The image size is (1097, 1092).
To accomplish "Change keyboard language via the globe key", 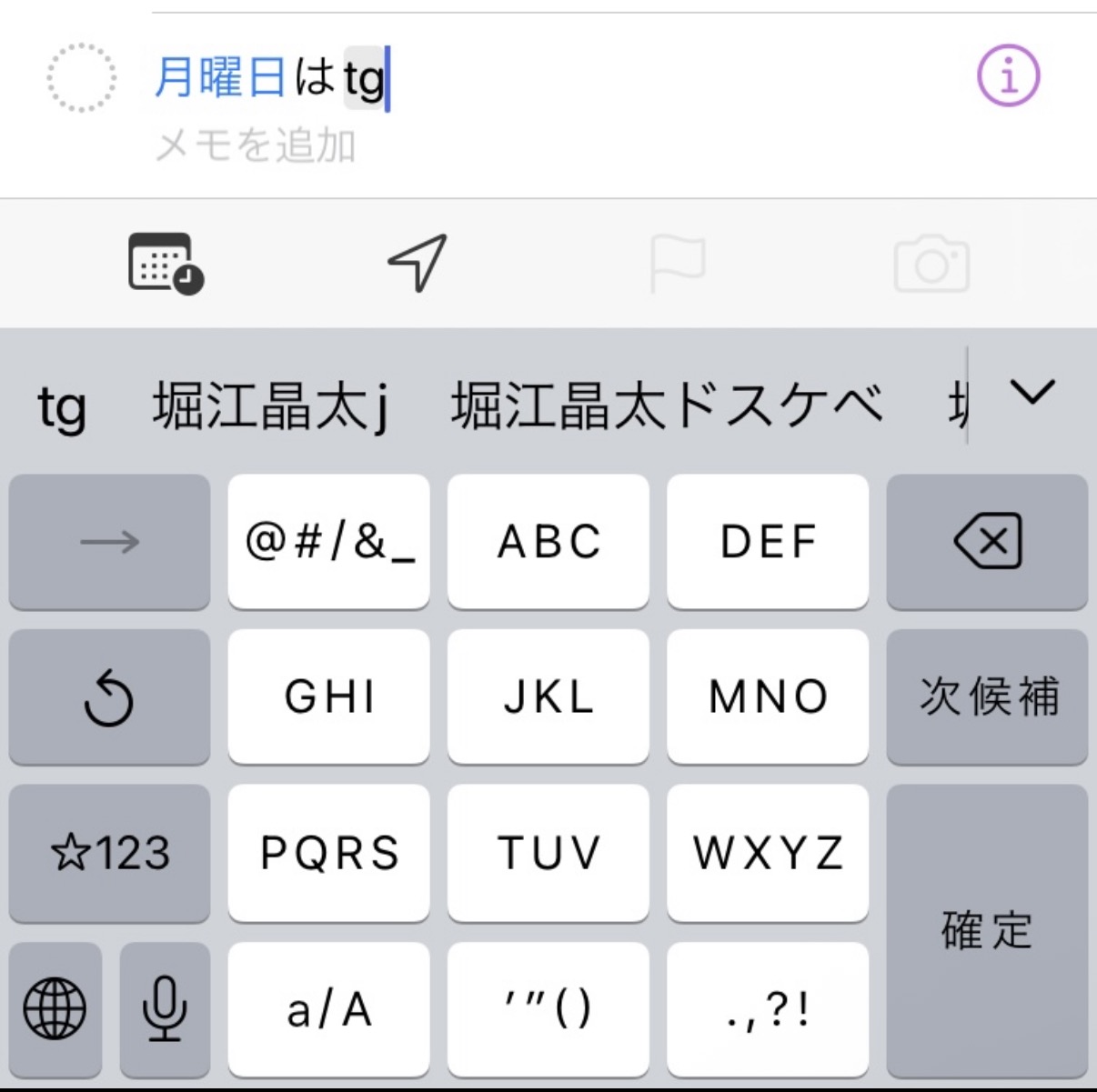I will pos(55,1008).
